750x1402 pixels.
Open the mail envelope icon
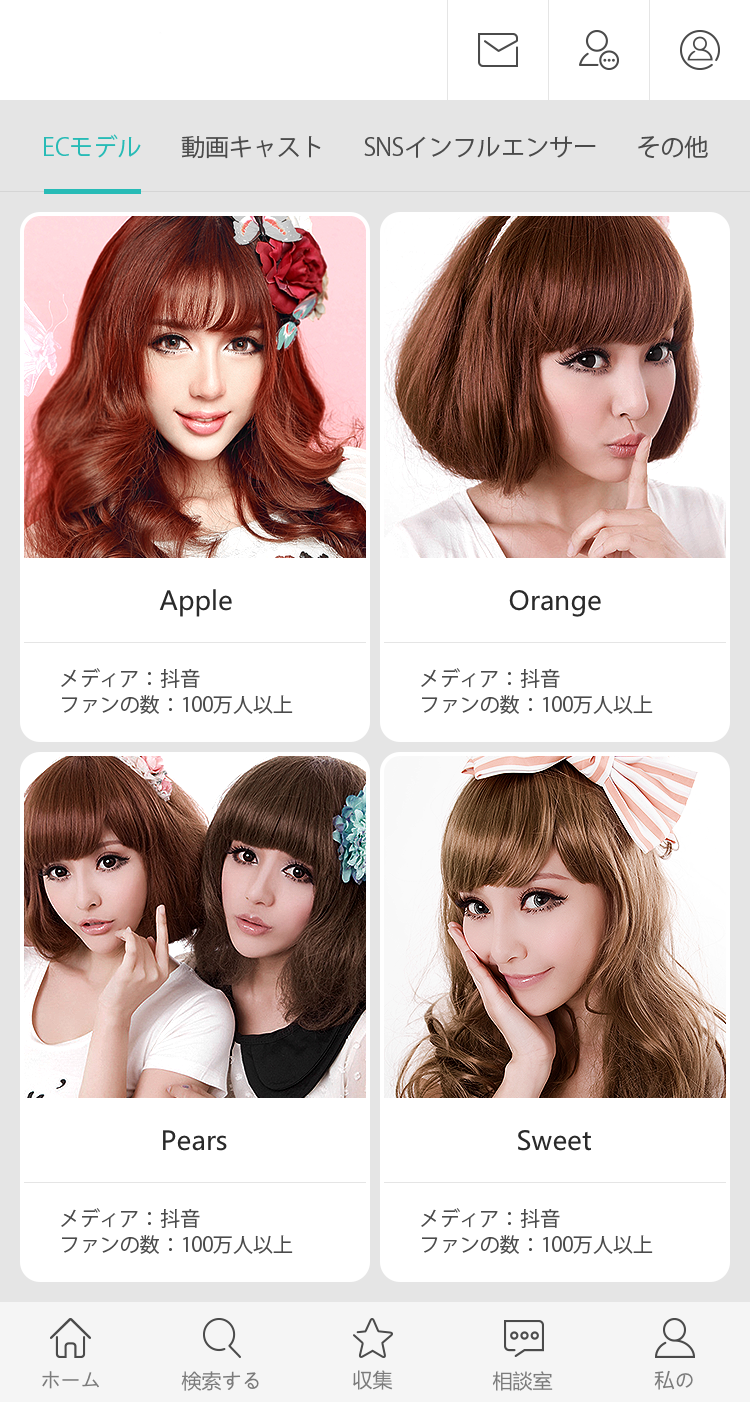pyautogui.click(x=498, y=50)
